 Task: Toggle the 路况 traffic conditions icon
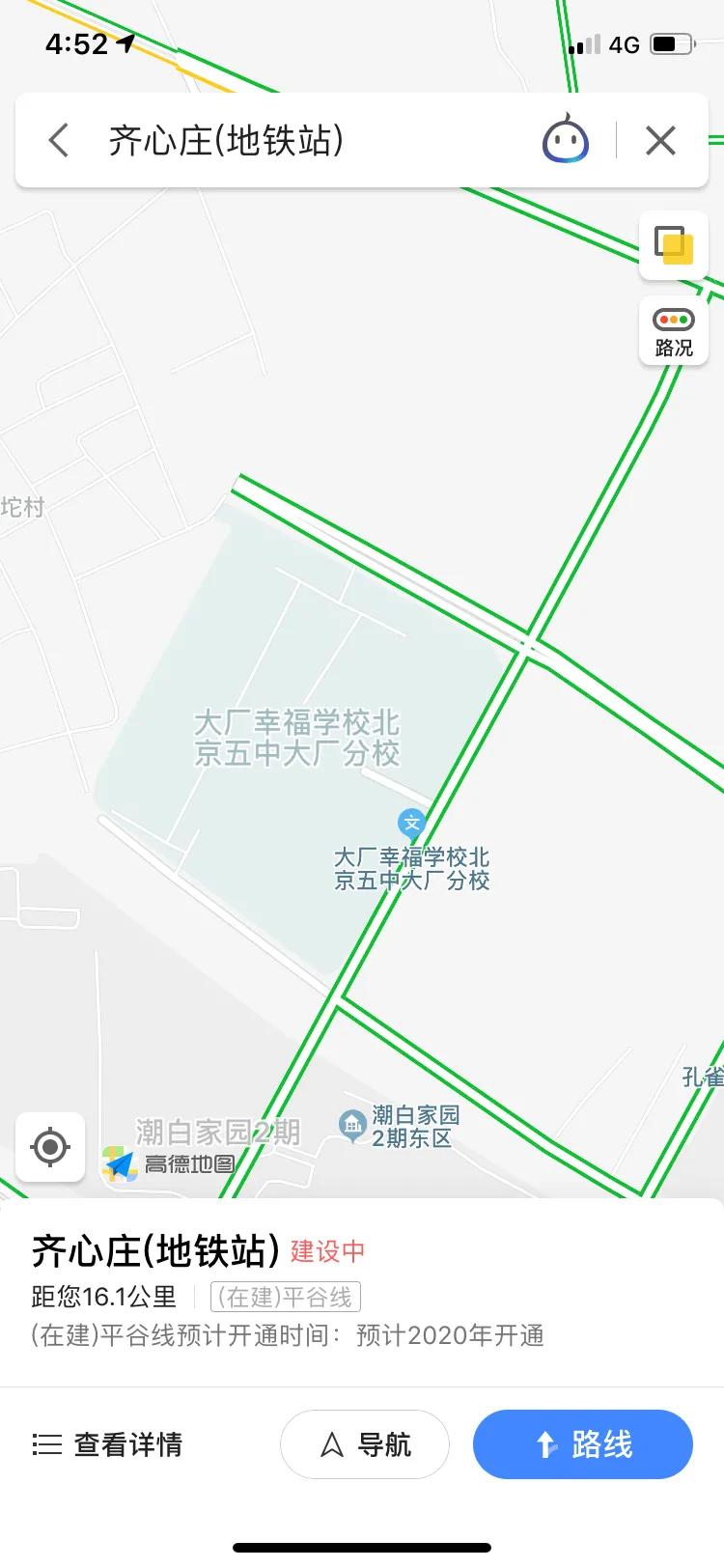pos(673,331)
